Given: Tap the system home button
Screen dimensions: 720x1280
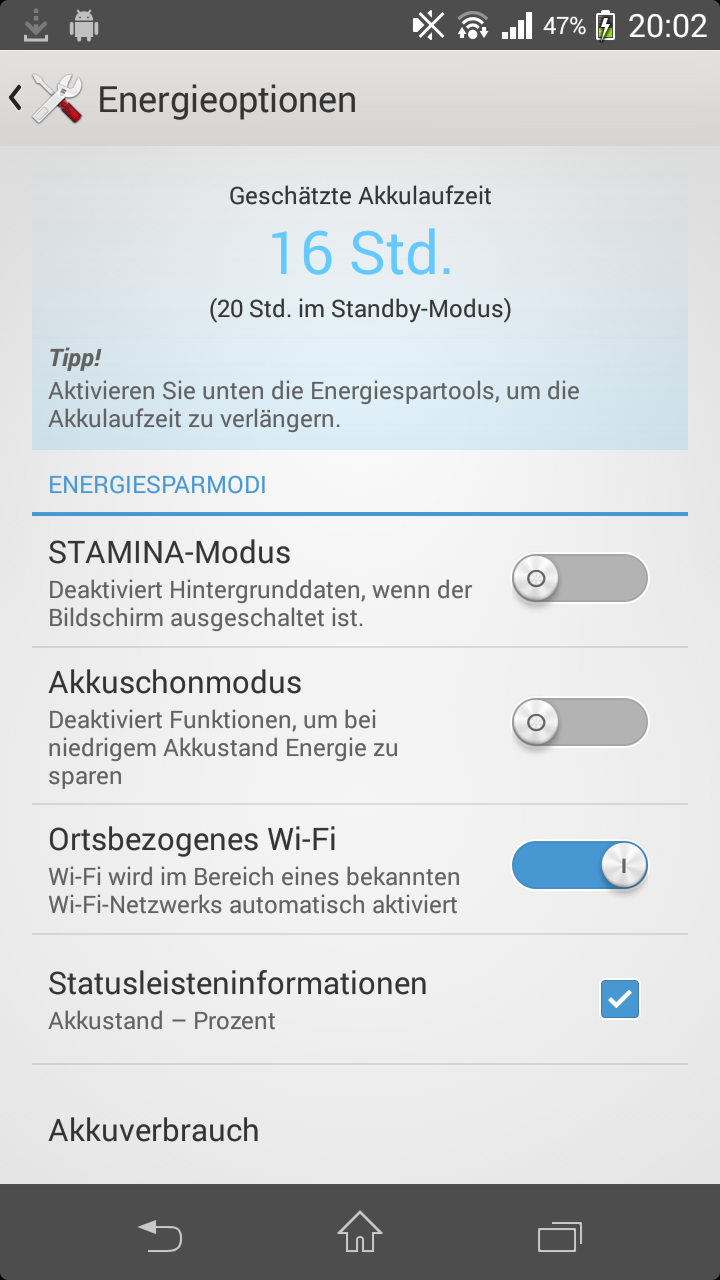Looking at the screenshot, I should pyautogui.click(x=360, y=1233).
